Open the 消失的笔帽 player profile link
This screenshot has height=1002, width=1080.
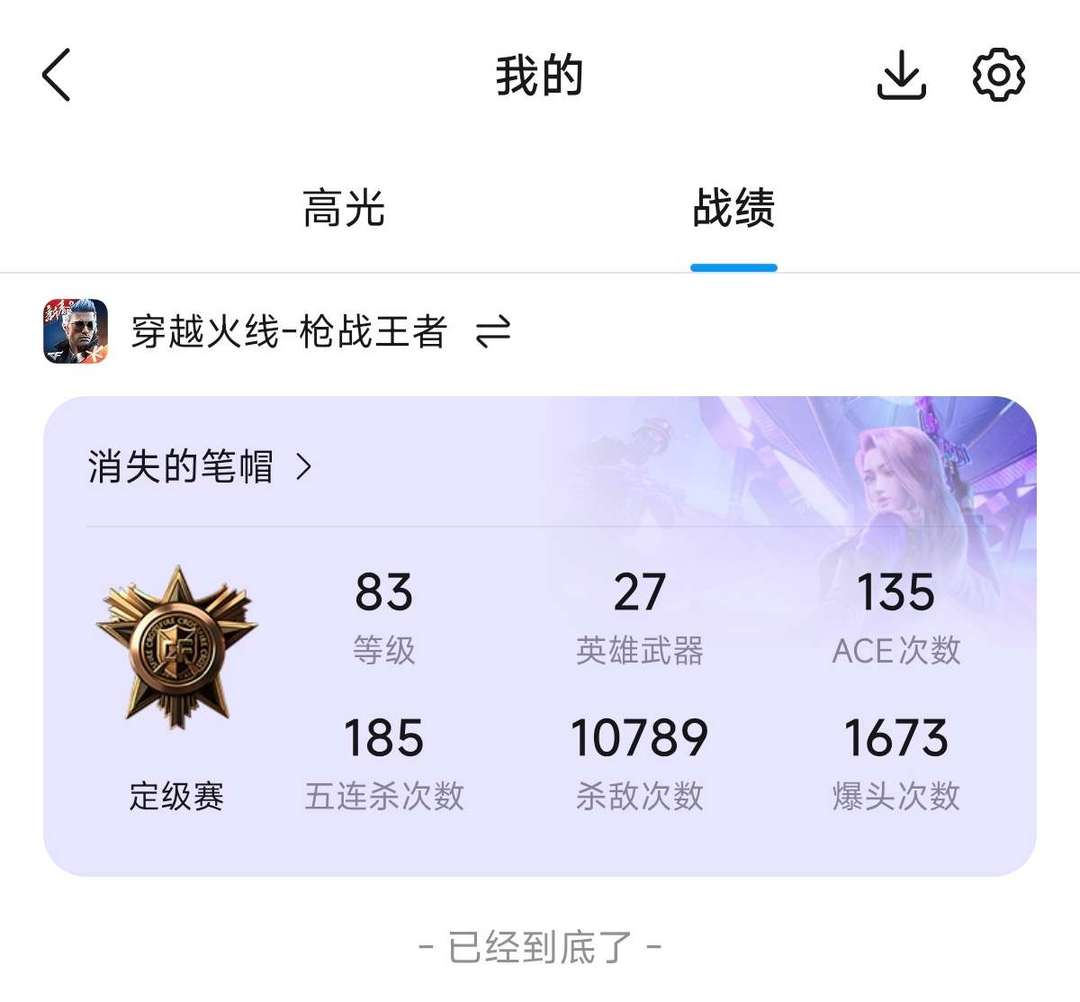[x=200, y=466]
